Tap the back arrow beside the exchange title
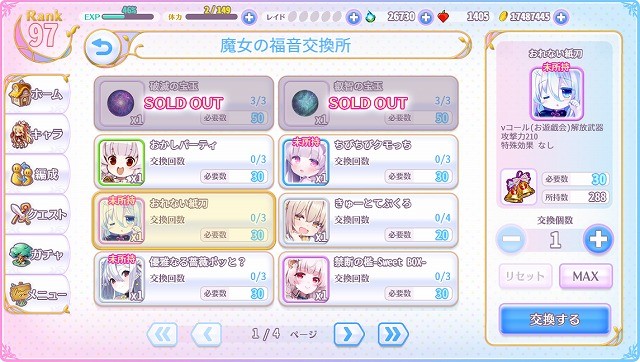Viewport: 640px width, 362px height. 102,49
